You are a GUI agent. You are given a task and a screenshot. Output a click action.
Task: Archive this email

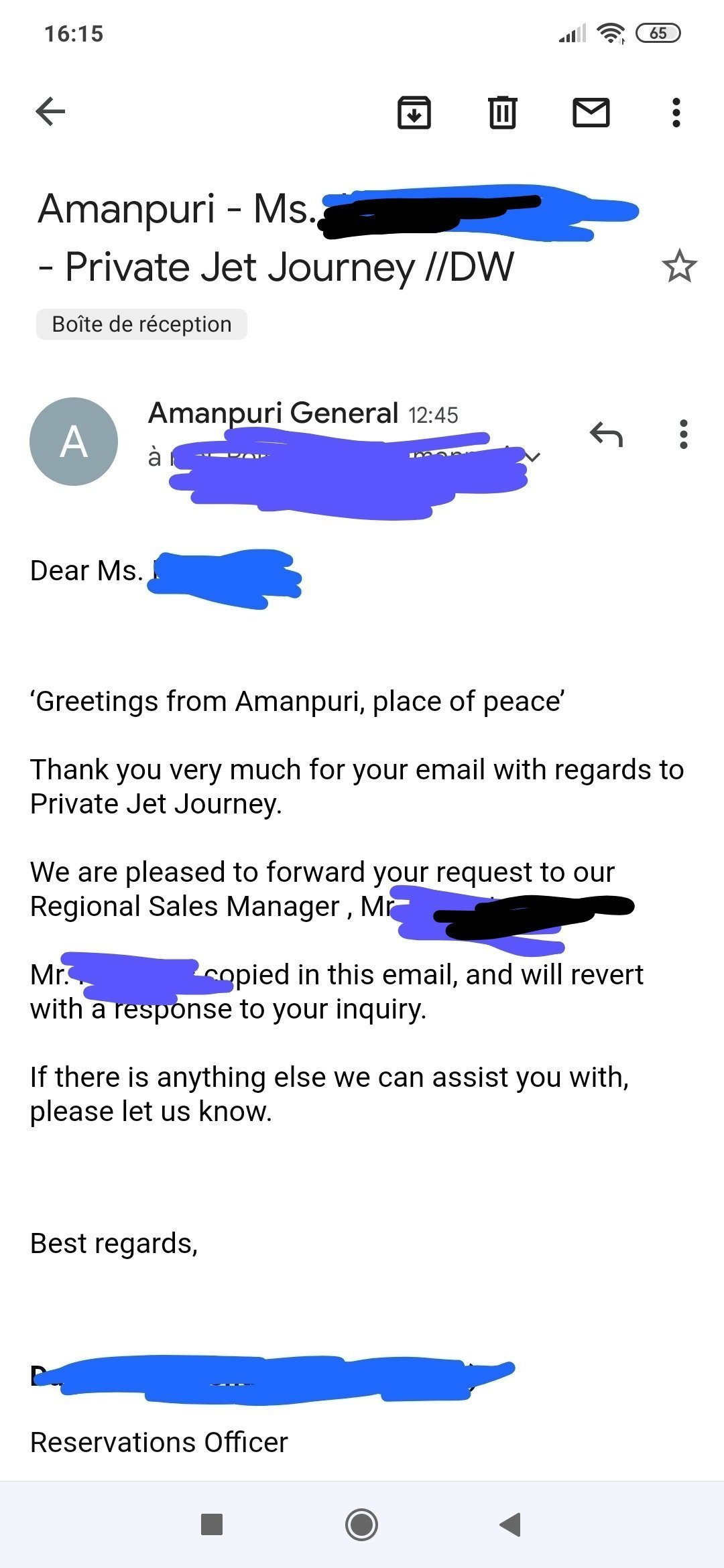414,112
